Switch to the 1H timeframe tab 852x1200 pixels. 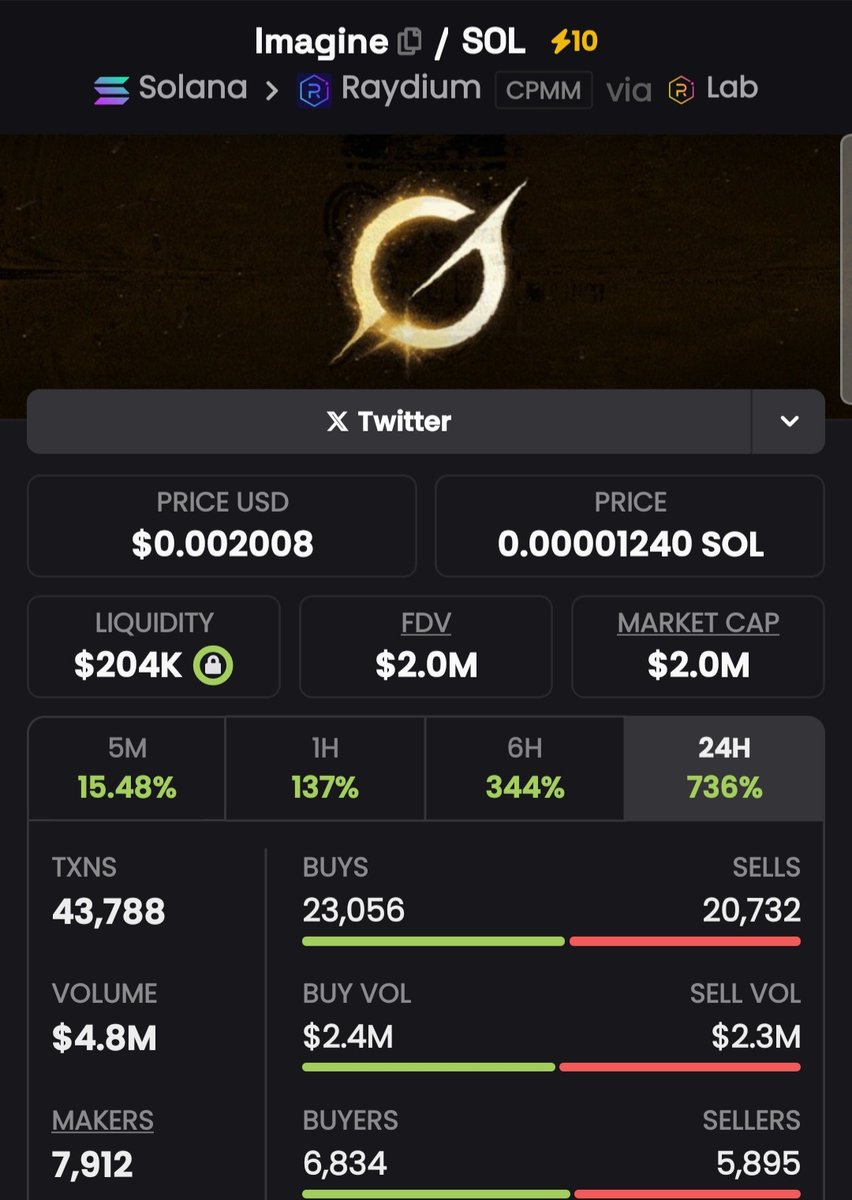click(325, 768)
